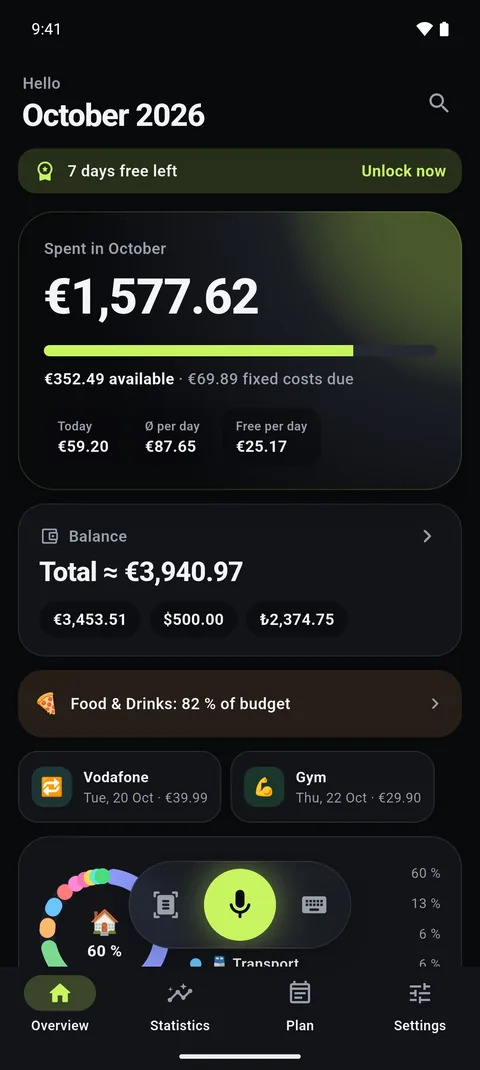The image size is (480, 1070).
Task: Select the €3,453.51 balance chip
Action: pos(90,620)
